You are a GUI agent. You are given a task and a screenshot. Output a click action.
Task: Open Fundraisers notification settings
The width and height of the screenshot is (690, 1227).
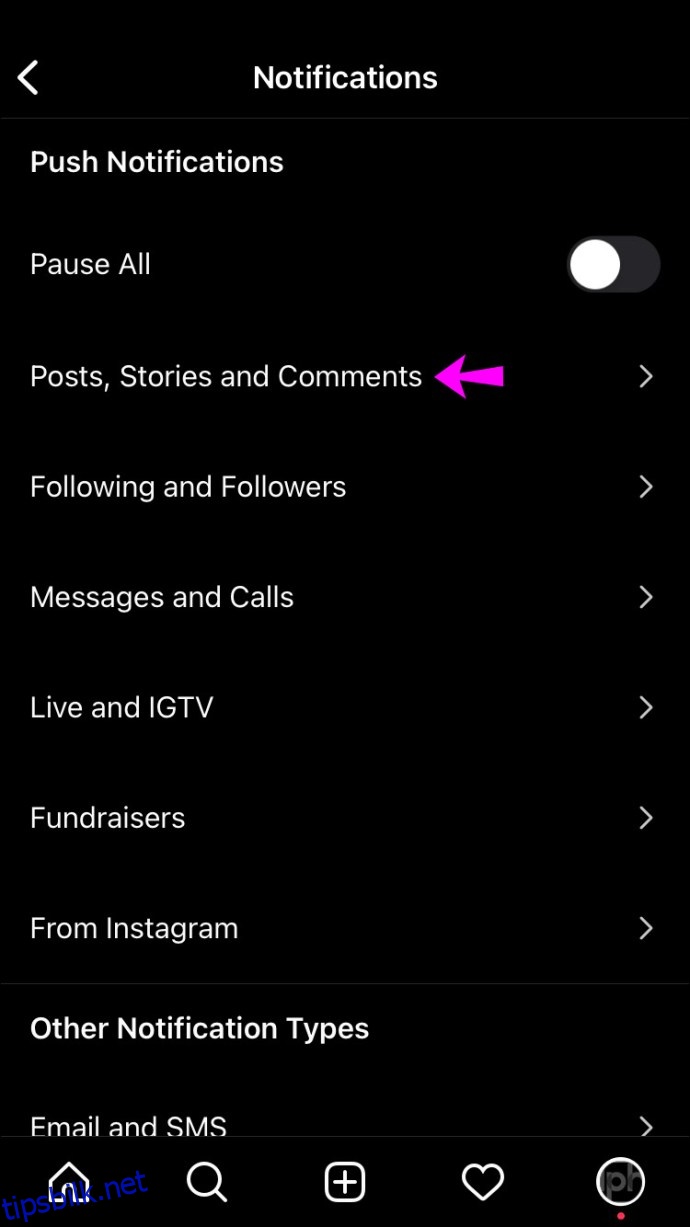pyautogui.click(x=345, y=818)
